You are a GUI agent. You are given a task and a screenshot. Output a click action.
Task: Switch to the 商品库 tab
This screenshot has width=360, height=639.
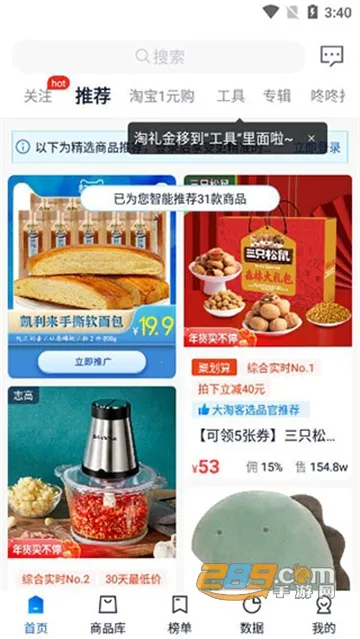pyautogui.click(x=108, y=615)
